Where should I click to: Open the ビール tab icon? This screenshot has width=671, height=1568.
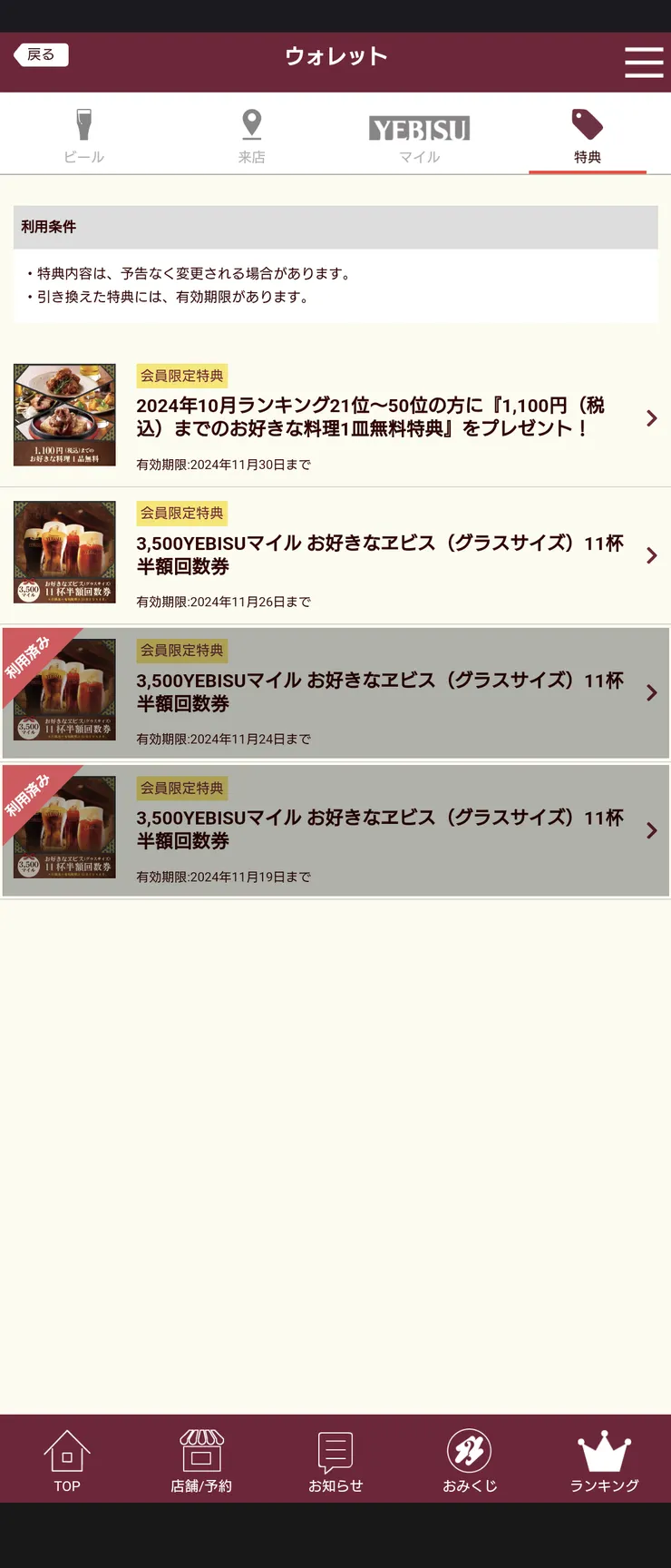[83, 126]
